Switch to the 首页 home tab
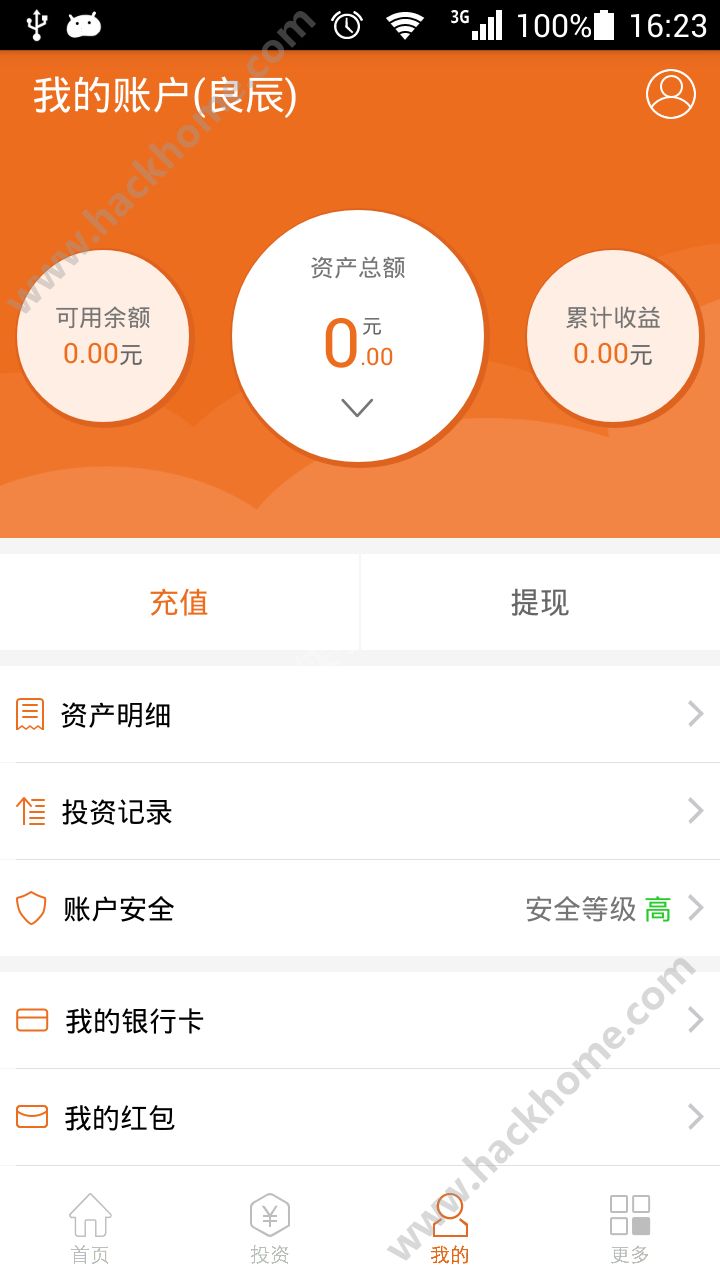The width and height of the screenshot is (720, 1280). click(90, 1228)
